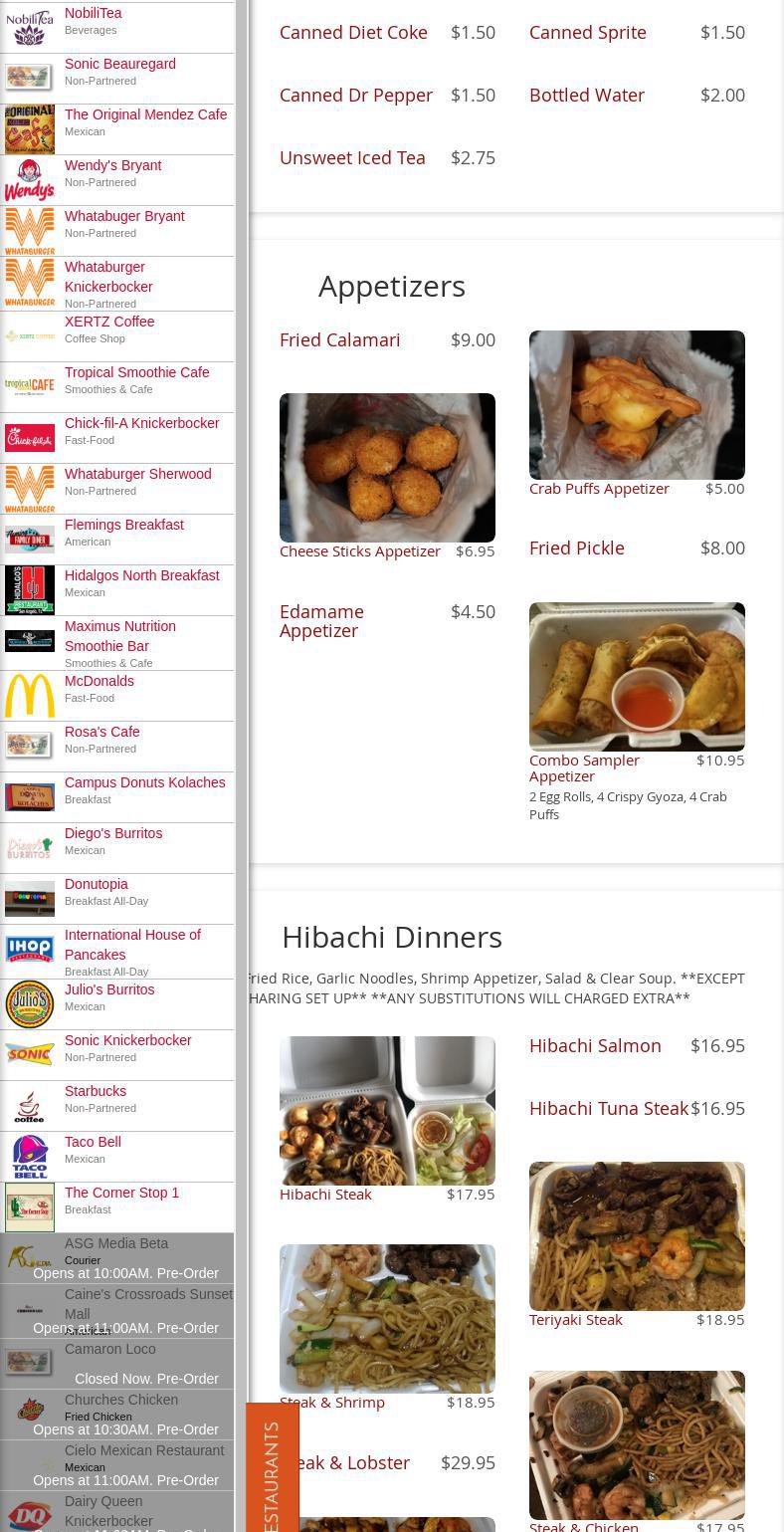Select Cheese Sticks Appetizer item

tap(359, 551)
